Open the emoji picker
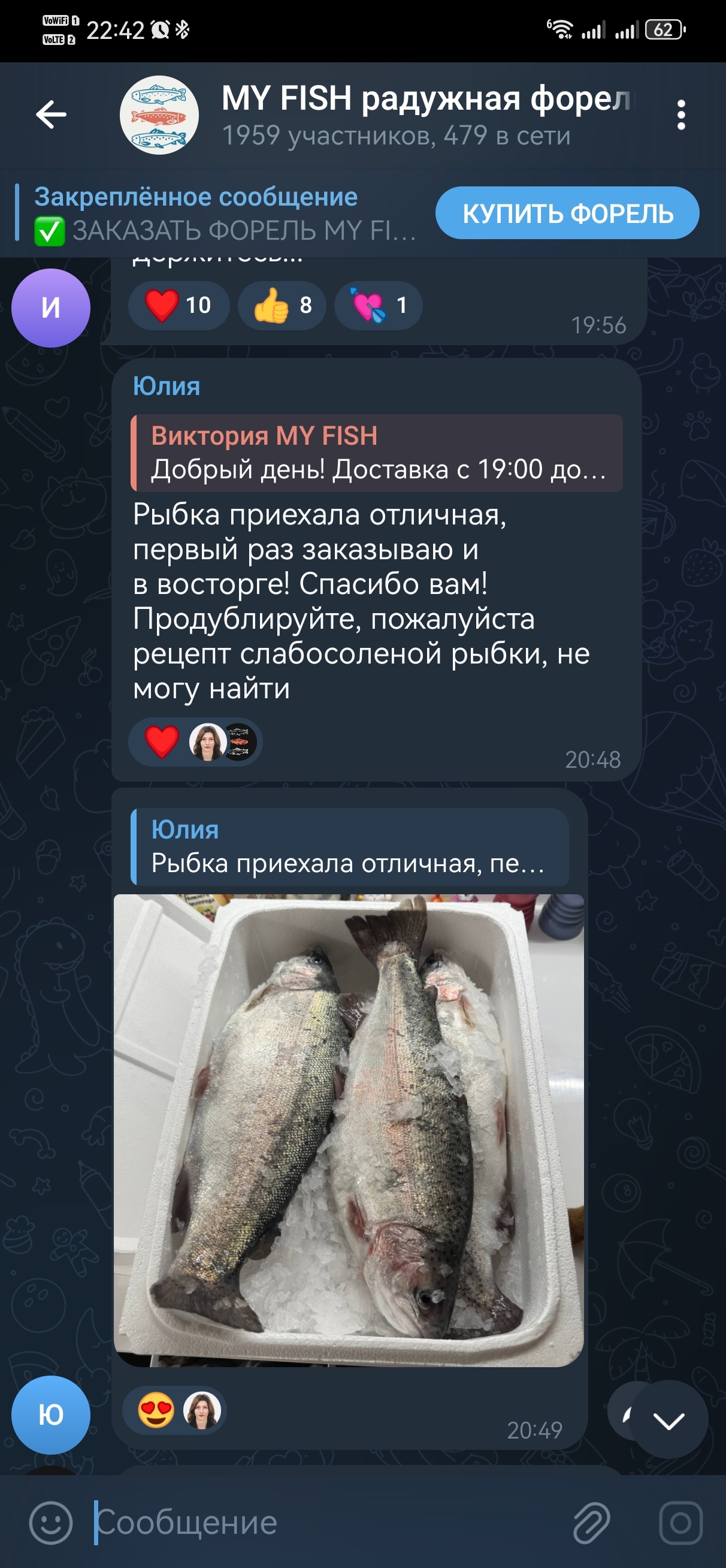Image resolution: width=726 pixels, height=1568 pixels. tap(51, 1523)
